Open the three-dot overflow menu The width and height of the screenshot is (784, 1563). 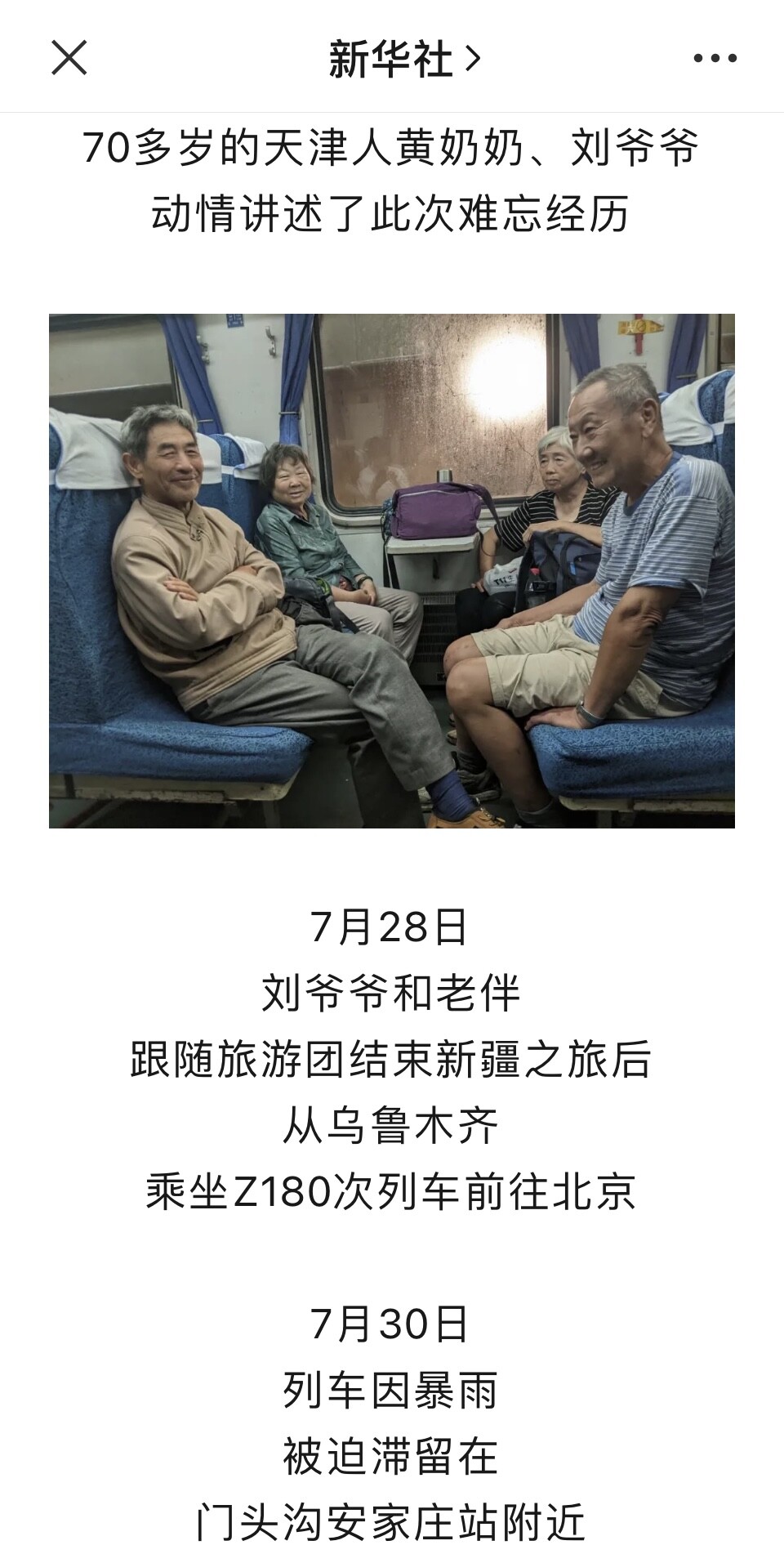point(715,59)
